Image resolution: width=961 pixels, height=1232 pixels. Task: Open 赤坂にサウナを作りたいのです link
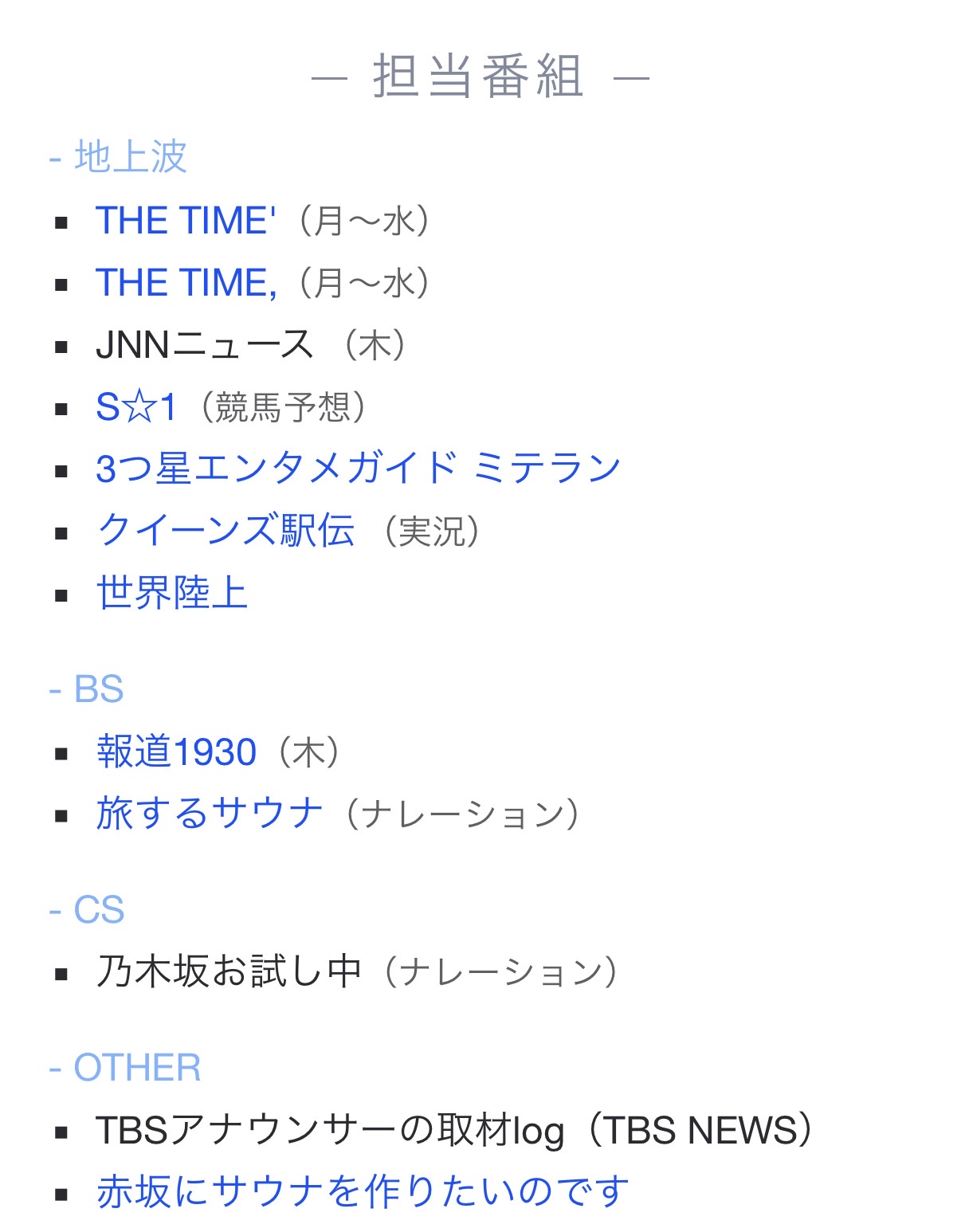tap(363, 1192)
